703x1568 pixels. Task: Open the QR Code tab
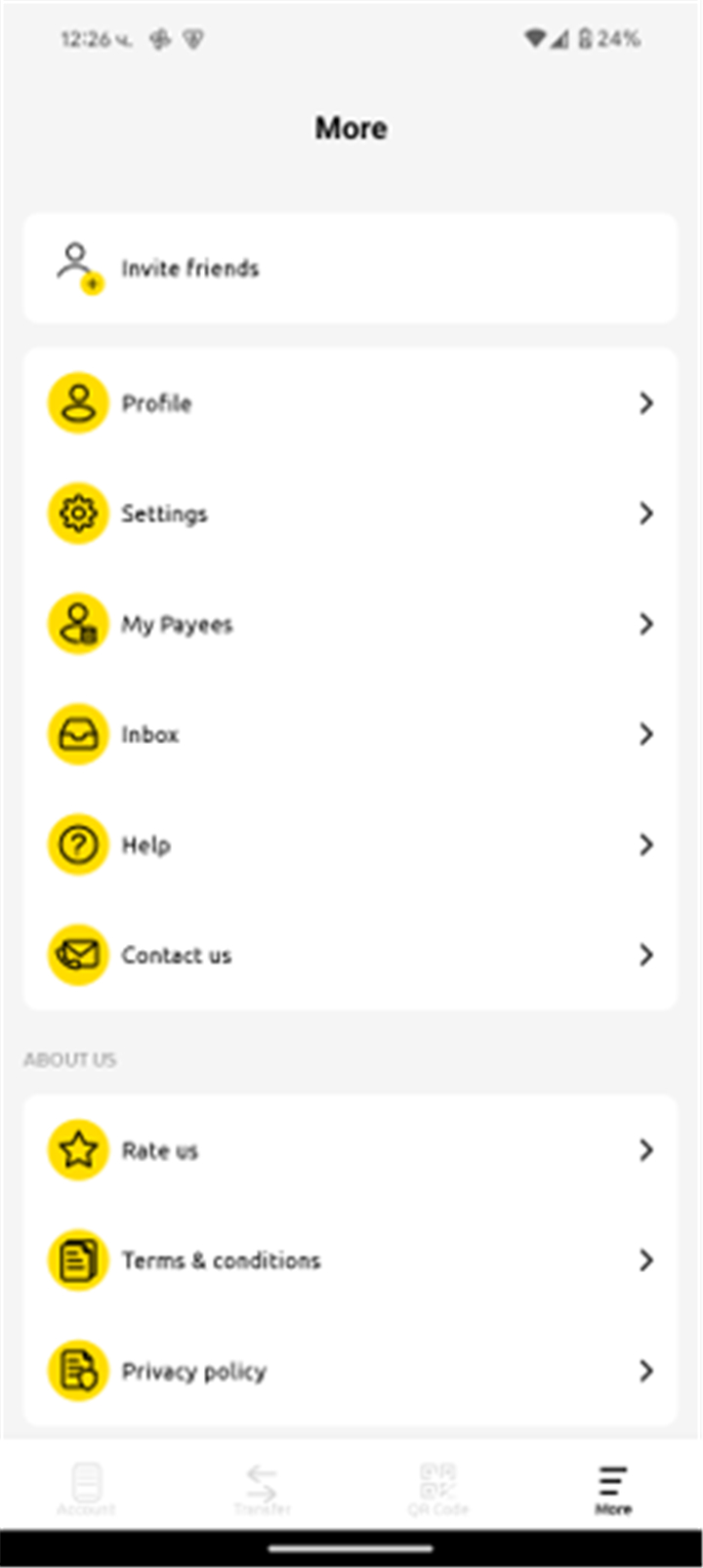pos(438,1489)
